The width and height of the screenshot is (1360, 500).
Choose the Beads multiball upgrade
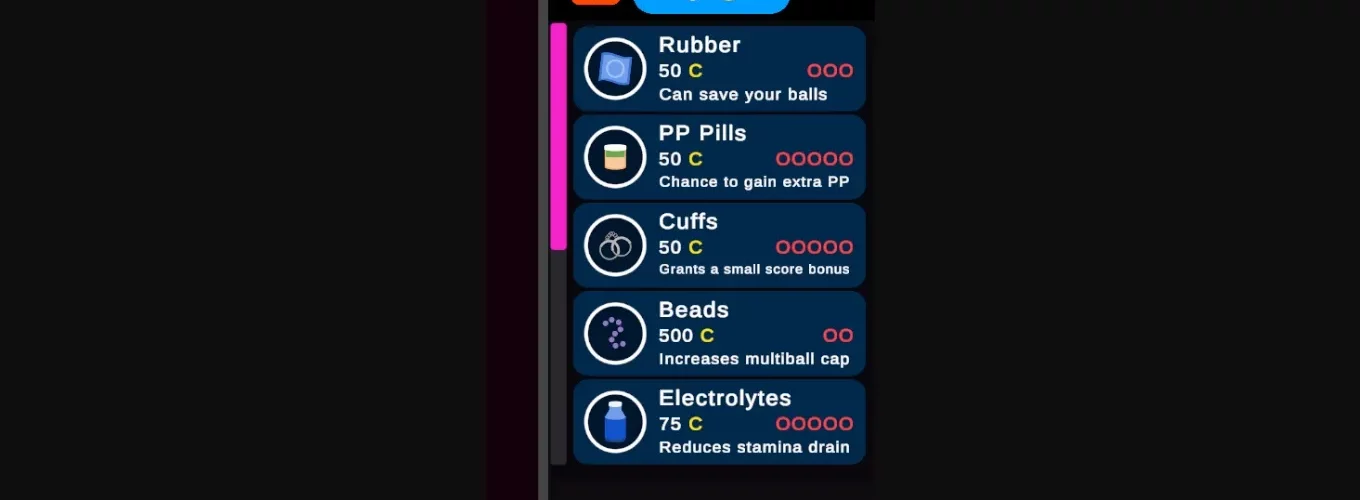click(x=718, y=333)
